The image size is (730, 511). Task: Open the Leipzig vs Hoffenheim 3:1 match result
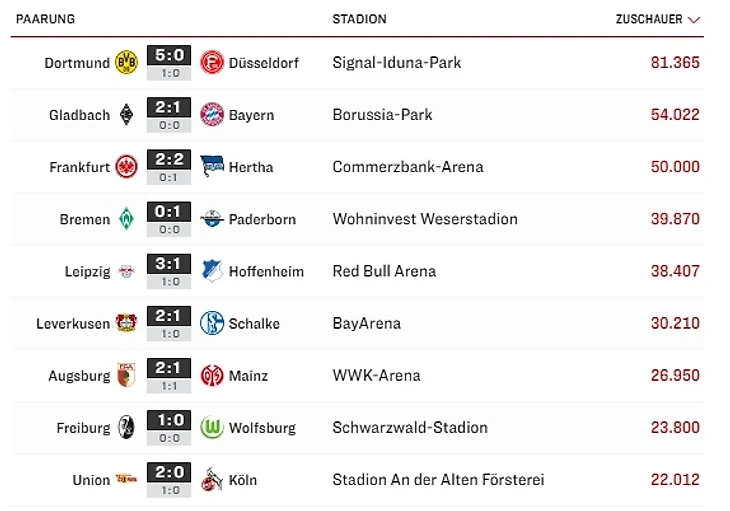pyautogui.click(x=168, y=264)
